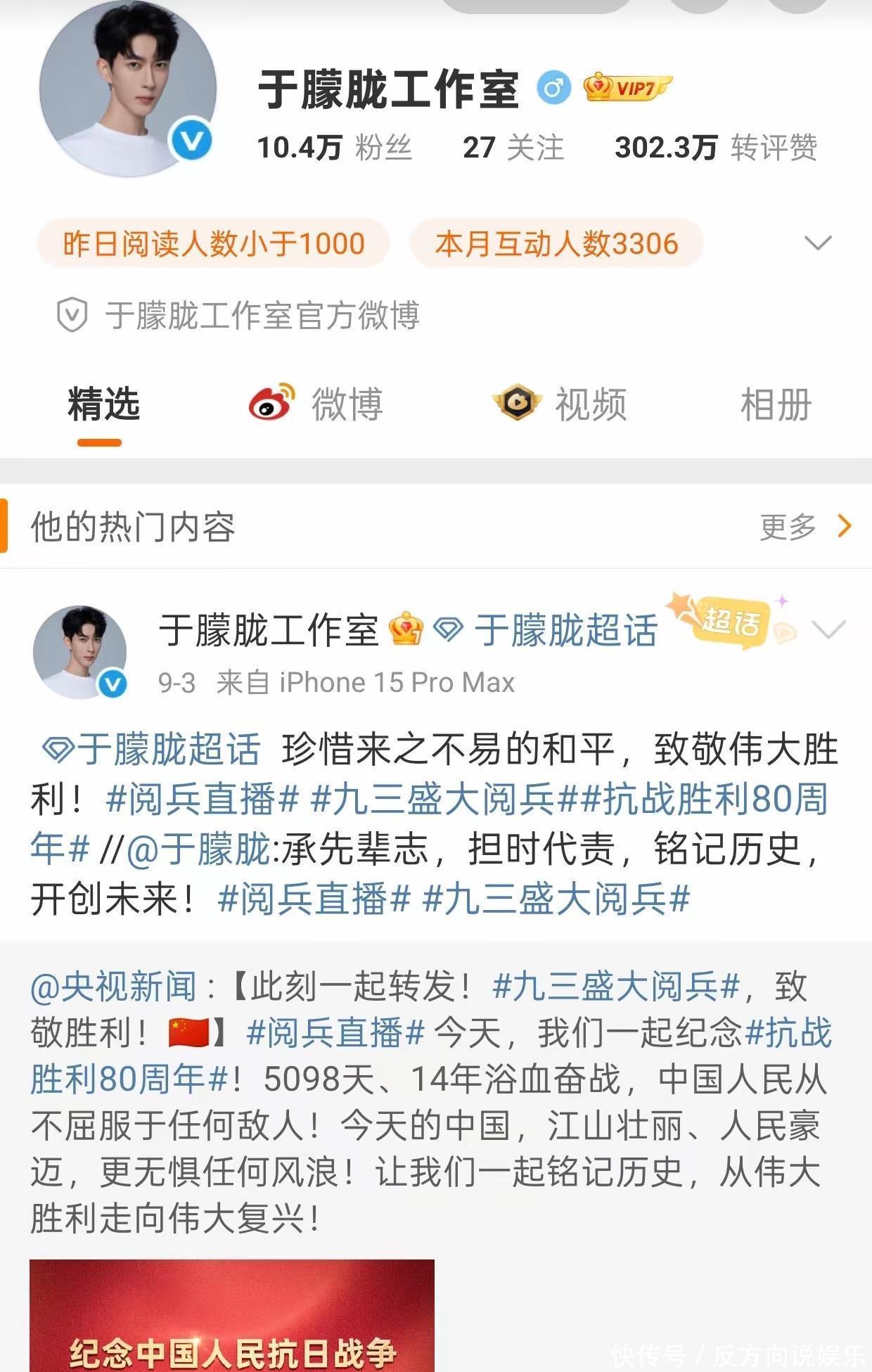Open the 于朦胧超话 link in post header
Viewport: 872px width, 1372px height.
(546, 629)
